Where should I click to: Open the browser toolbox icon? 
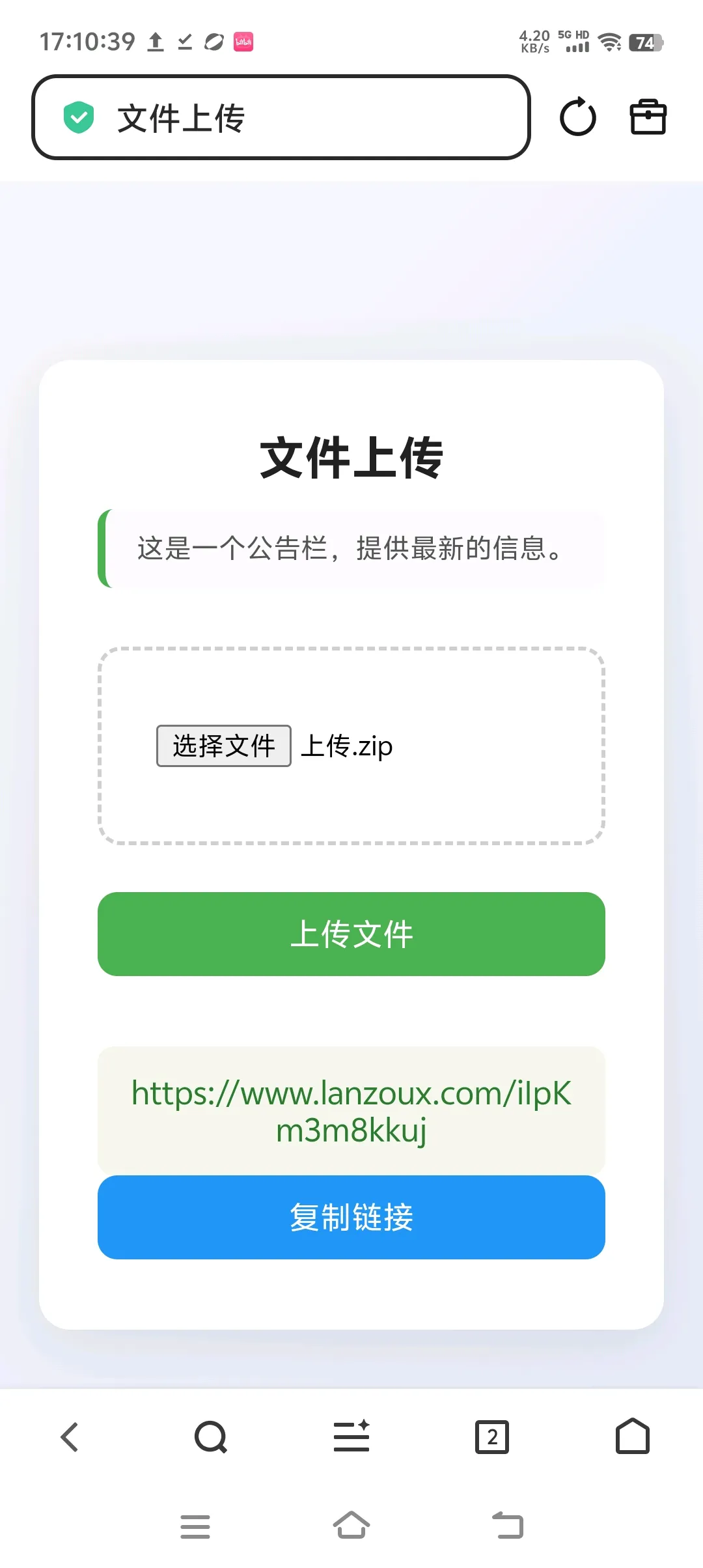coord(648,118)
